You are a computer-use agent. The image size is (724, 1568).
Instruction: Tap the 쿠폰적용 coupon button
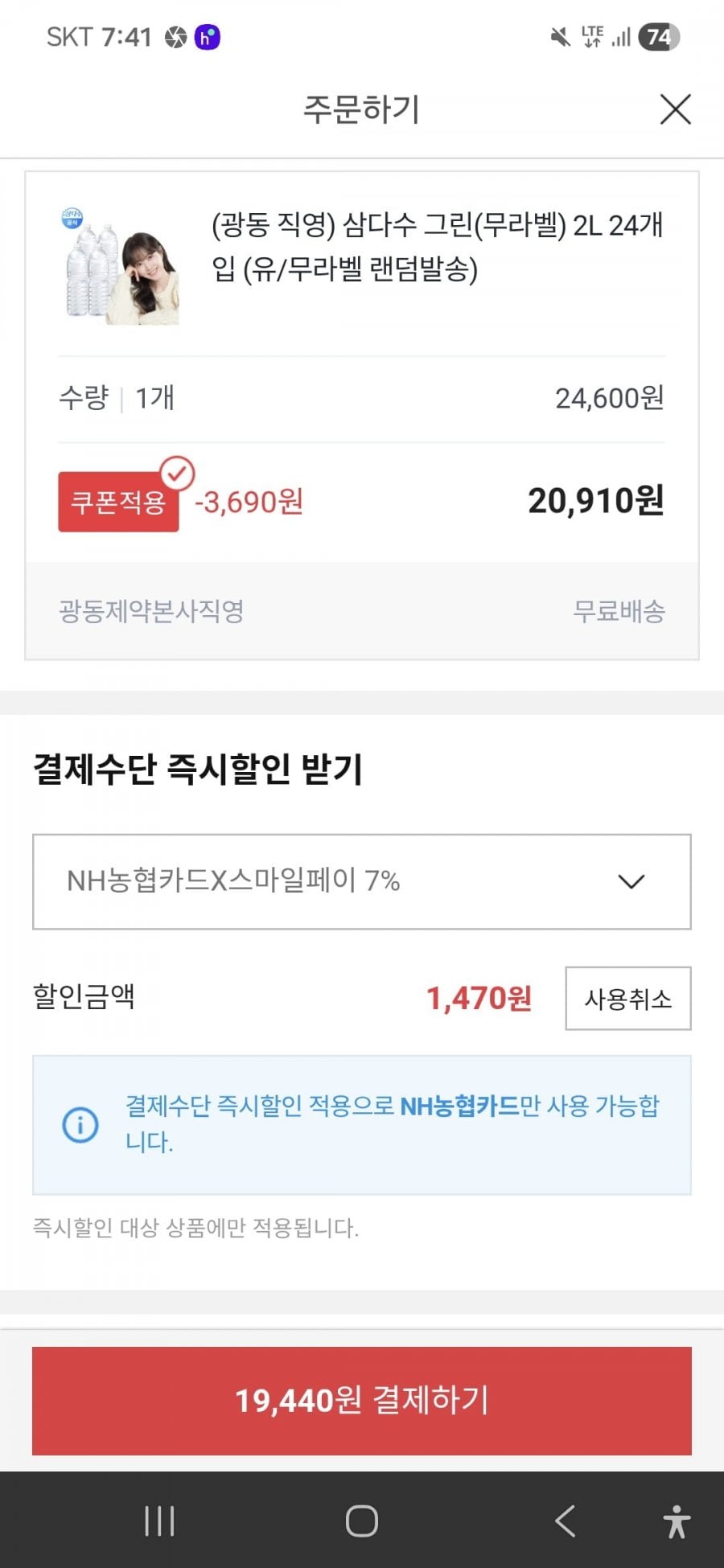pos(118,503)
